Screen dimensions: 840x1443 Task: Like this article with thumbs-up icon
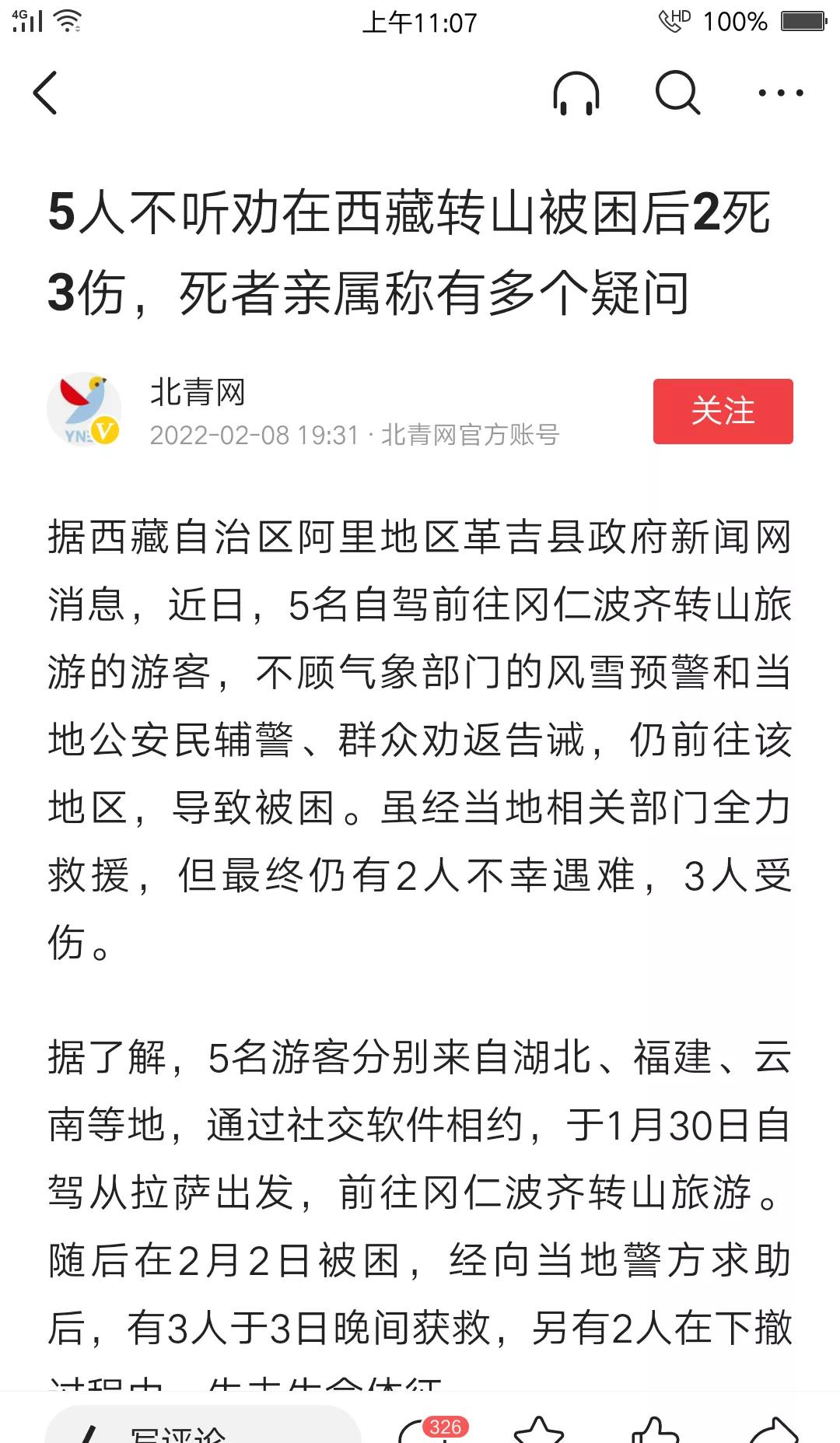(x=655, y=1429)
